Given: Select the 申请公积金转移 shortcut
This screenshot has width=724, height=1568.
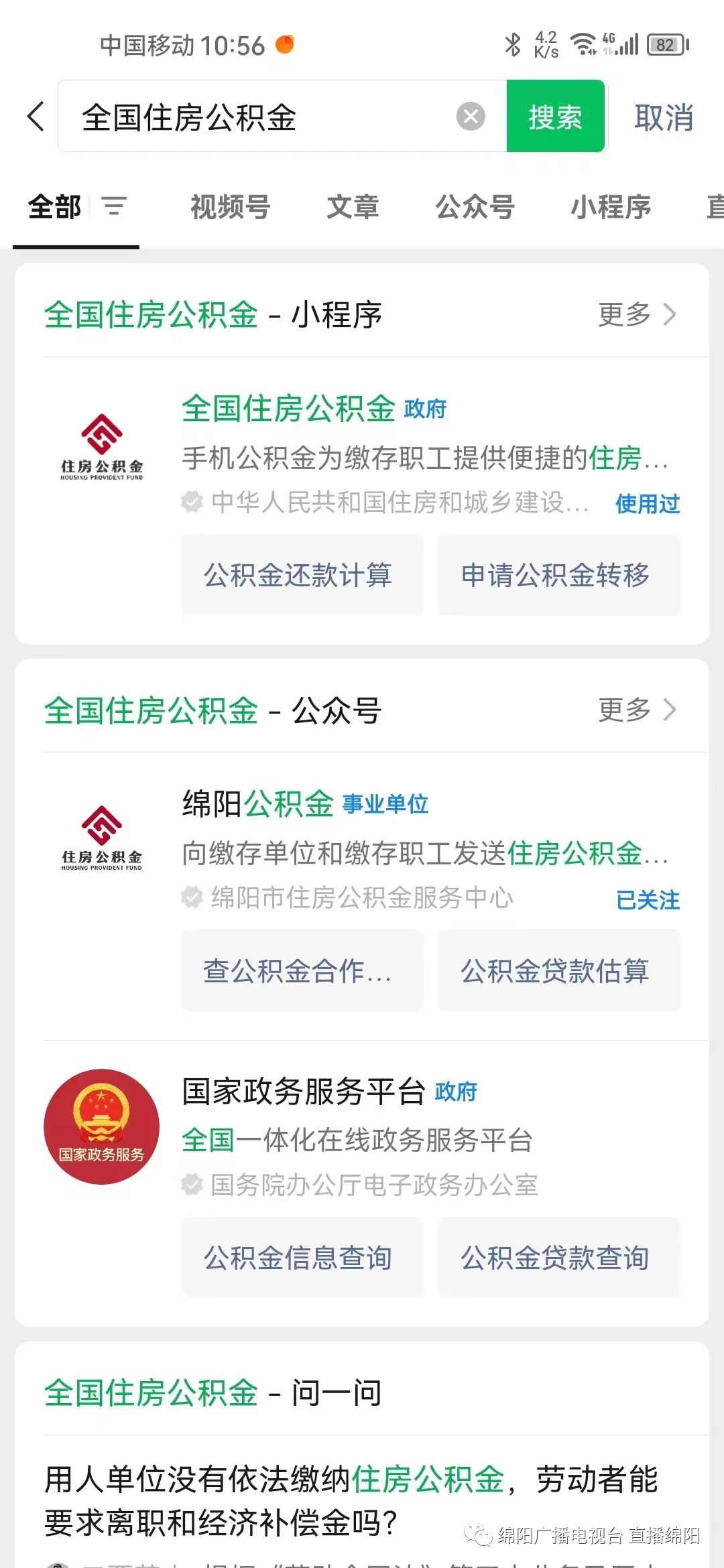Looking at the screenshot, I should [x=559, y=575].
